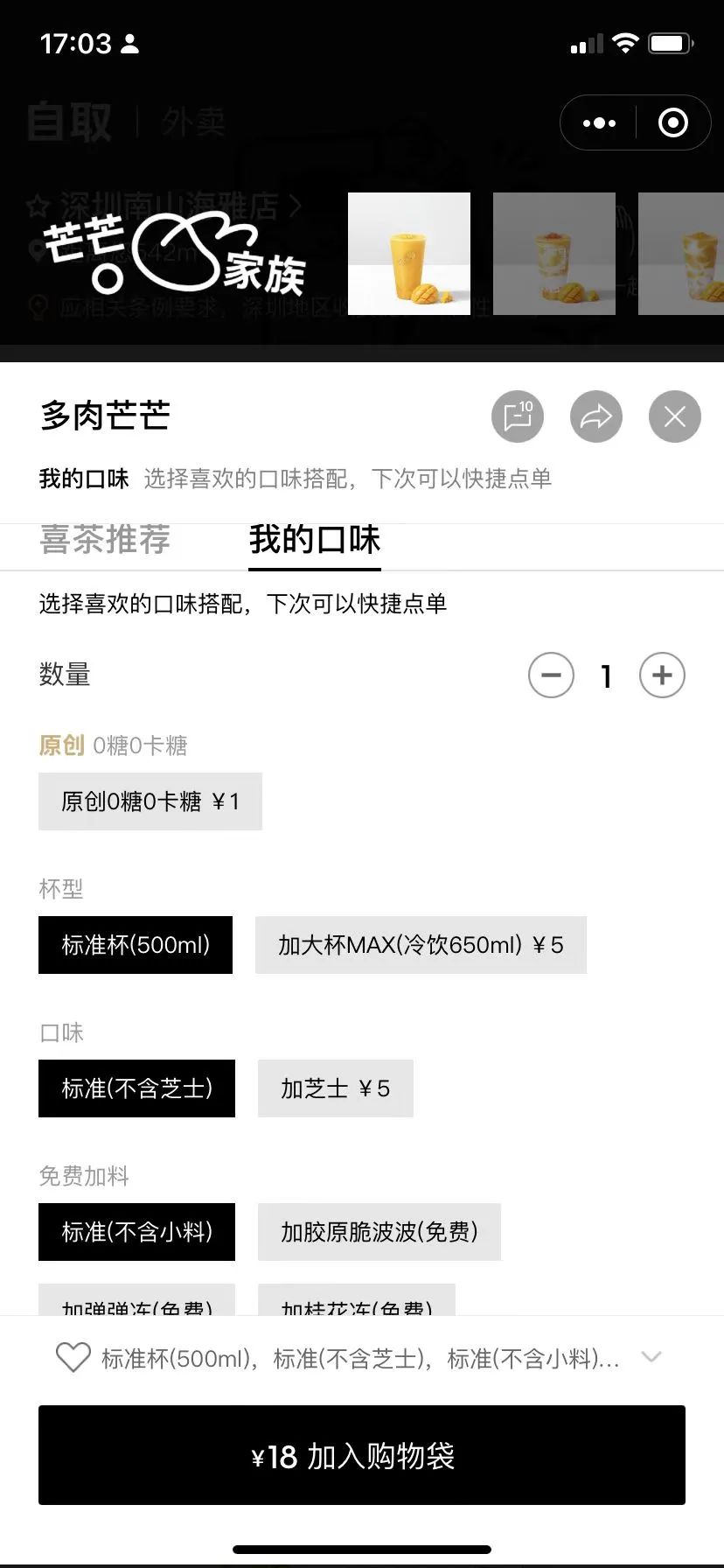Close the mini program via the circle icon
The height and width of the screenshot is (1568, 724).
[672, 123]
